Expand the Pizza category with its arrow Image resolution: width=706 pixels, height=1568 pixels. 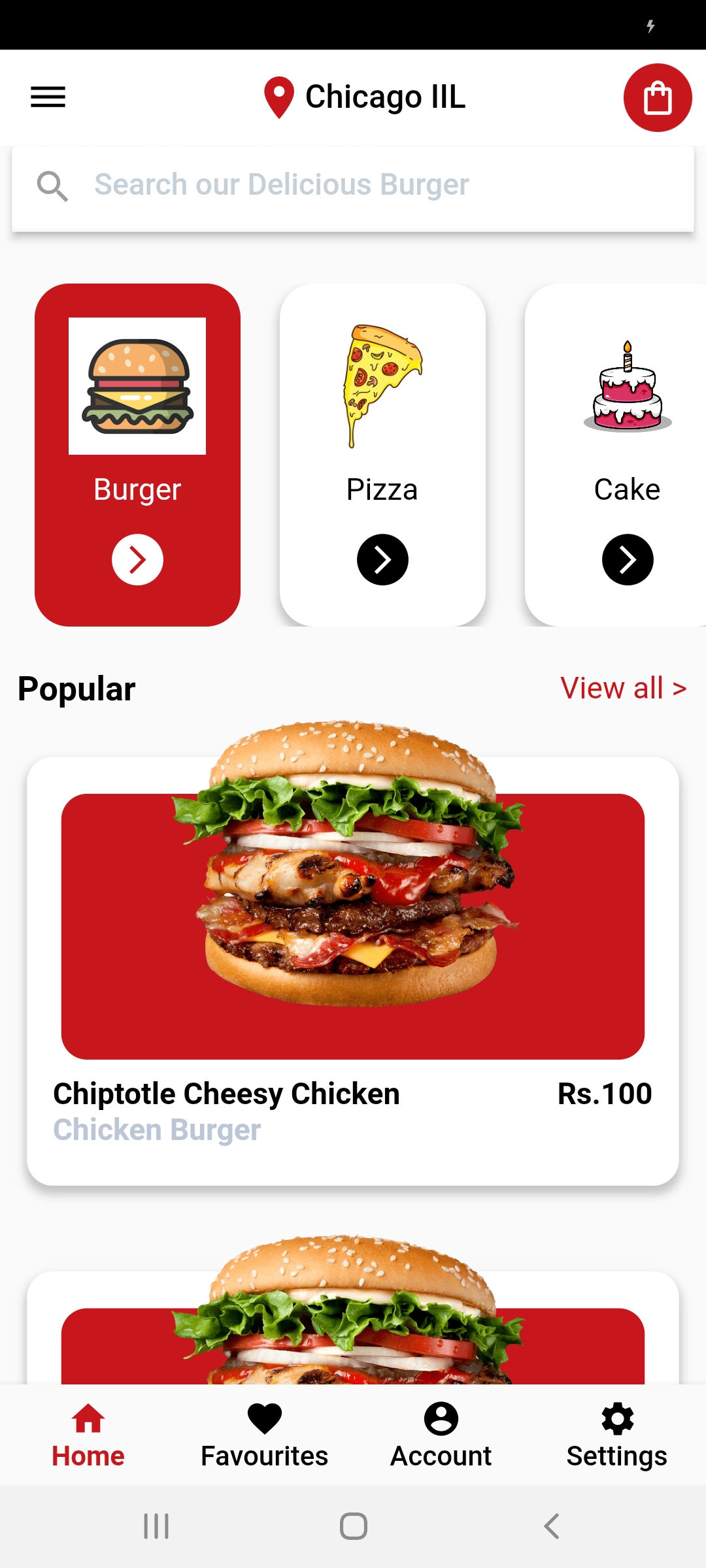click(x=382, y=559)
